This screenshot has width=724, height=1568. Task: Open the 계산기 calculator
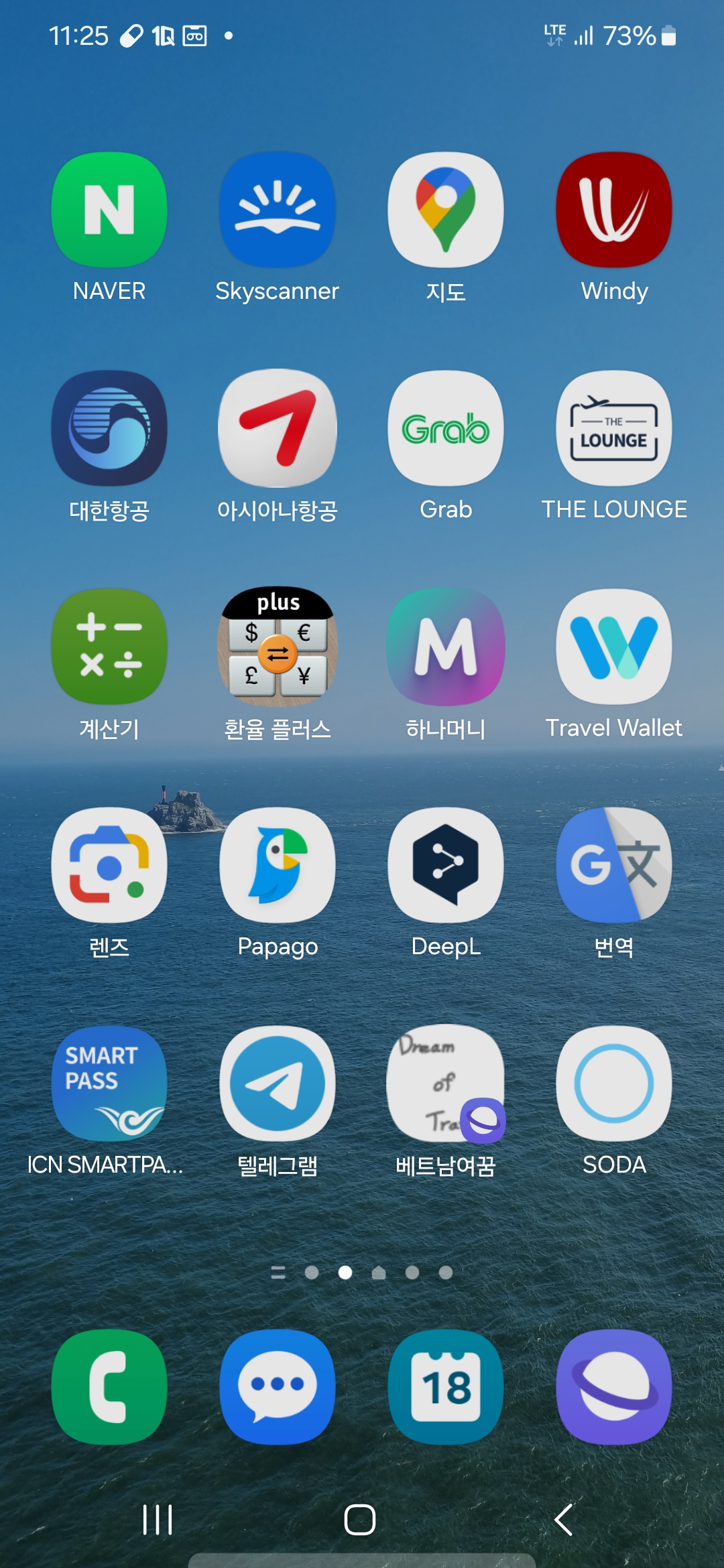tap(109, 647)
